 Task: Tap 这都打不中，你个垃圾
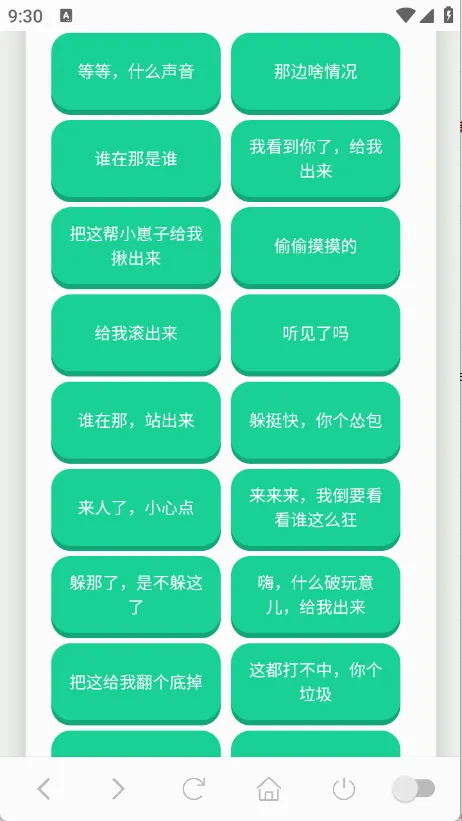tap(315, 682)
